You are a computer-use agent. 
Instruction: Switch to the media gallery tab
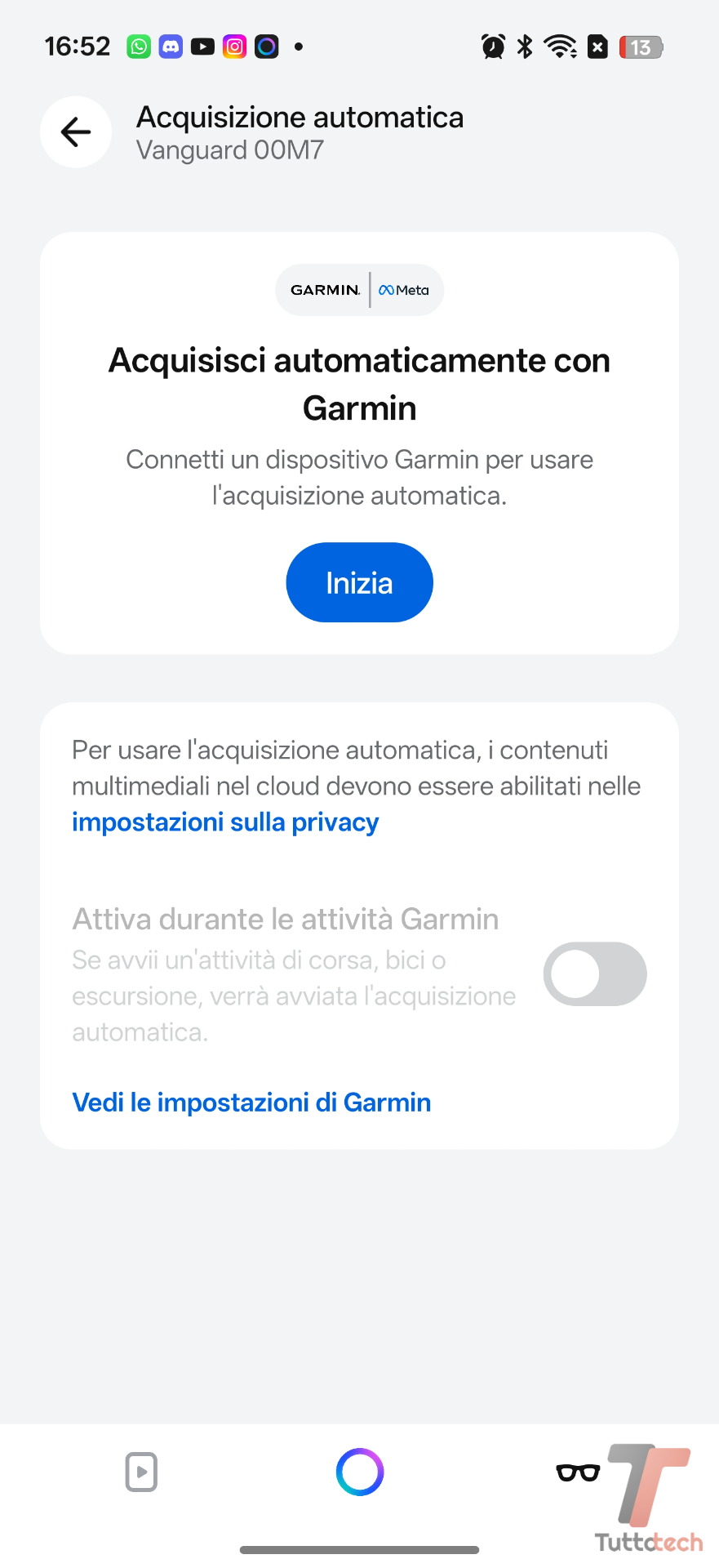click(x=141, y=1472)
